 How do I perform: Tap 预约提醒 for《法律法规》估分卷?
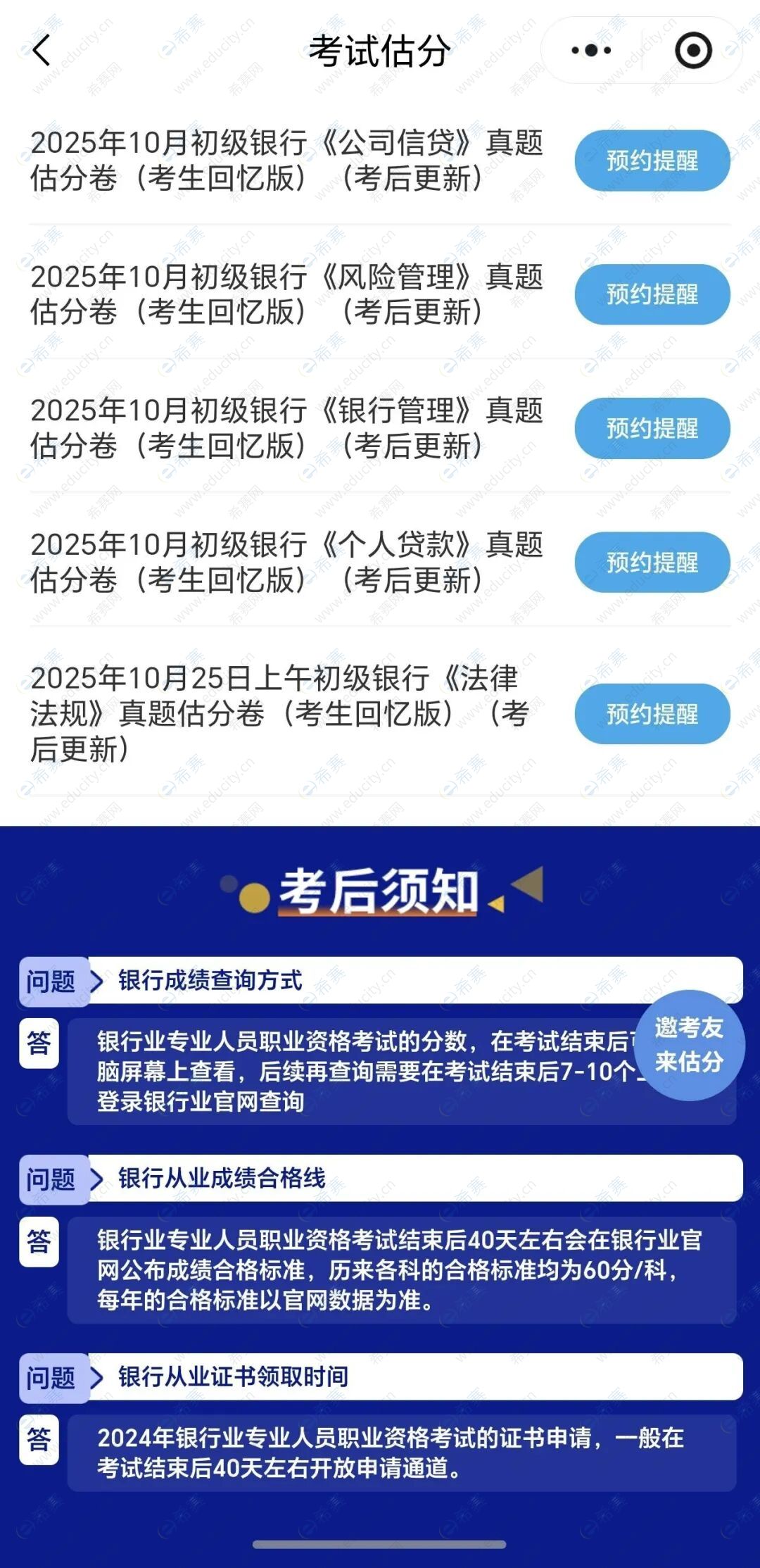point(652,714)
